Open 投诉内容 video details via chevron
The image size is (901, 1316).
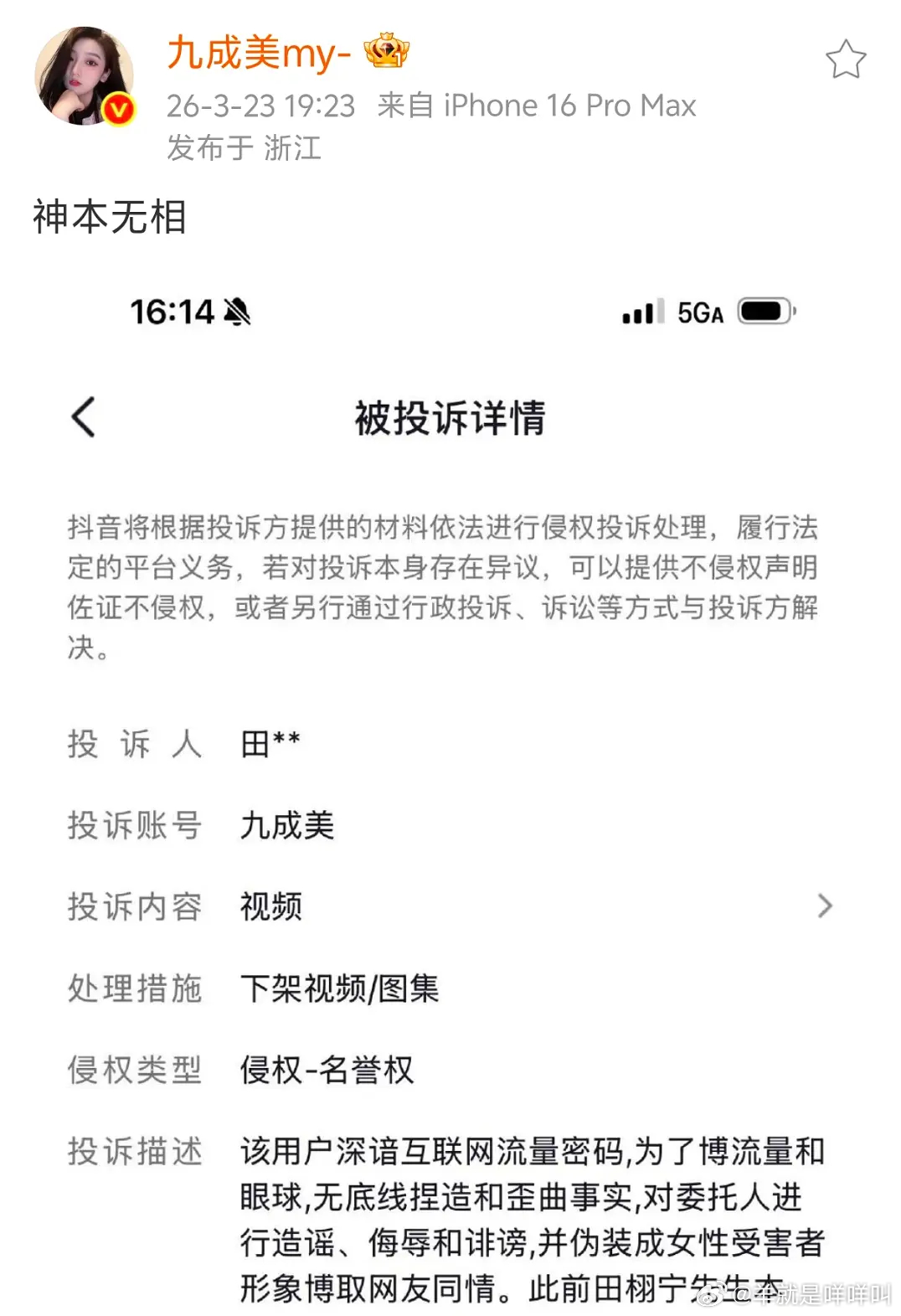coord(826,906)
